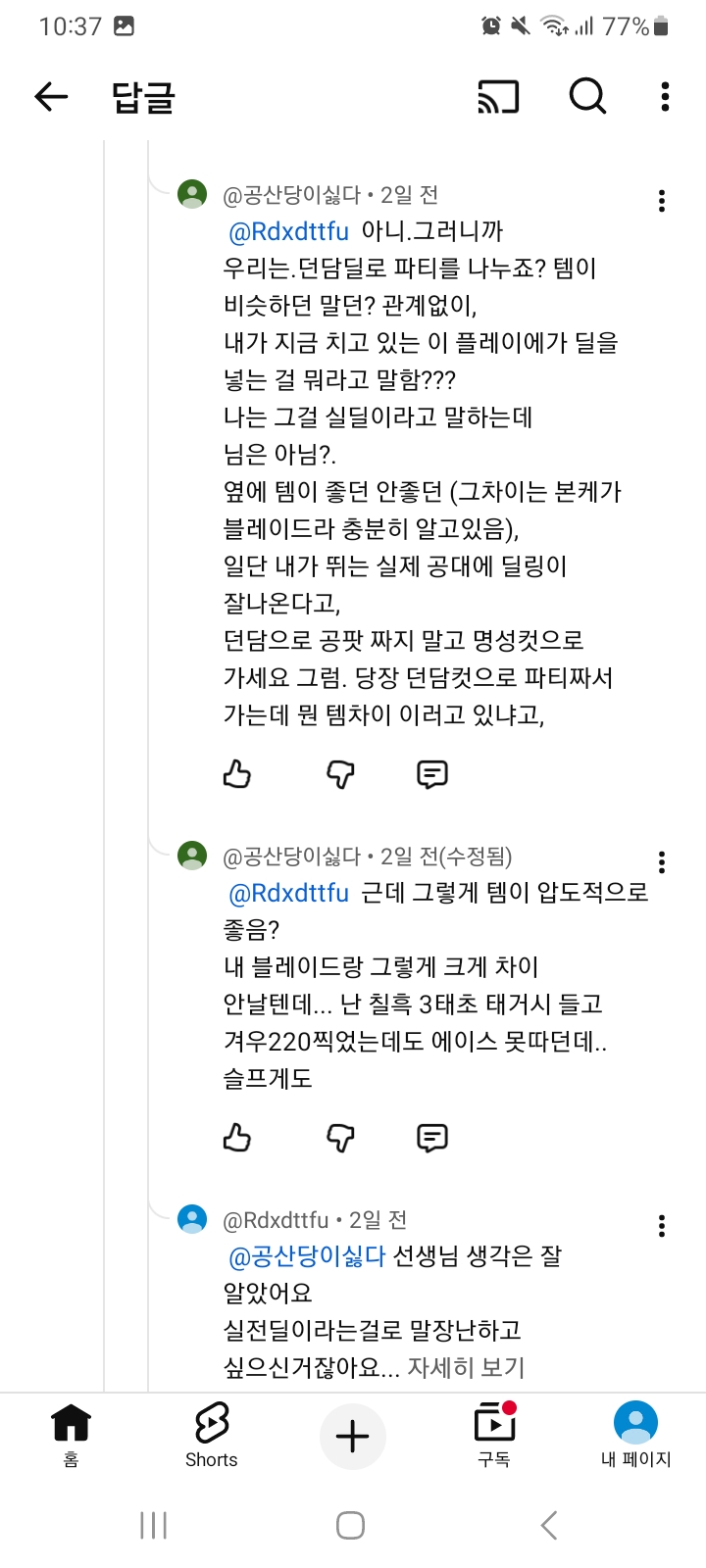Dislike the comment starting with 아니.그러니까
The height and width of the screenshot is (1568, 706).
[x=340, y=774]
